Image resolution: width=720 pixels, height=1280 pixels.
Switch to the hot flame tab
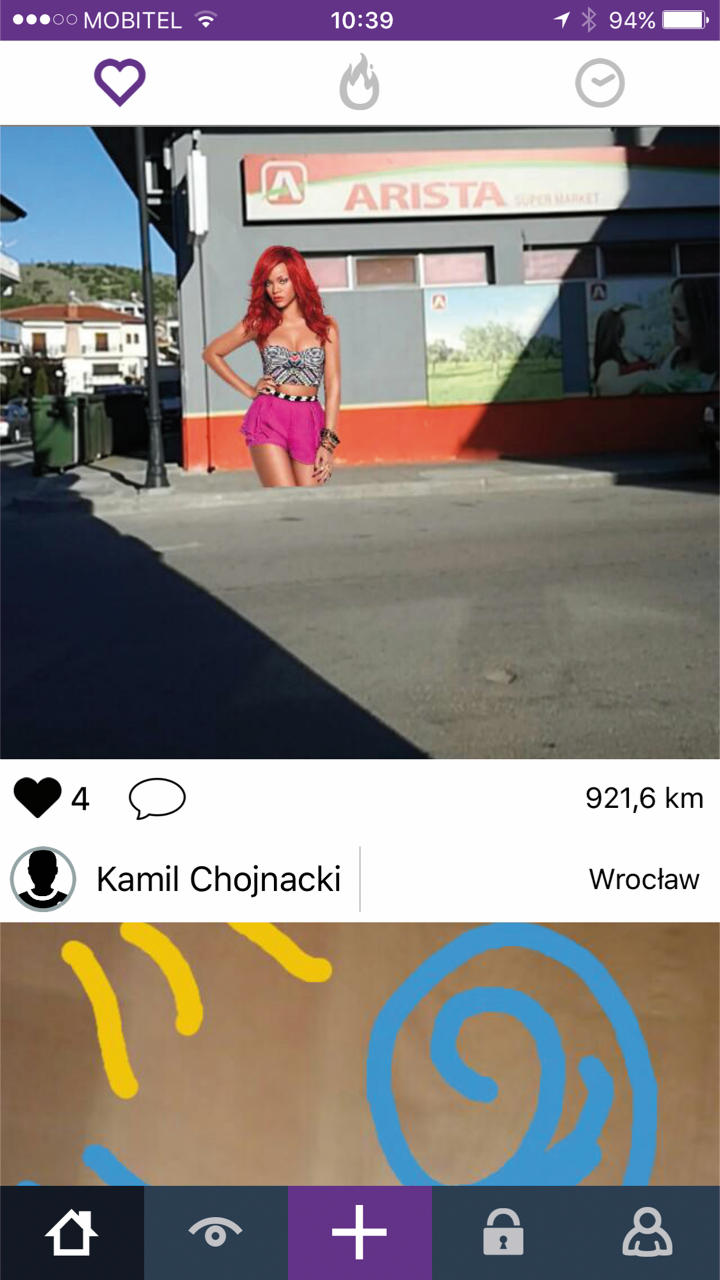[x=359, y=83]
